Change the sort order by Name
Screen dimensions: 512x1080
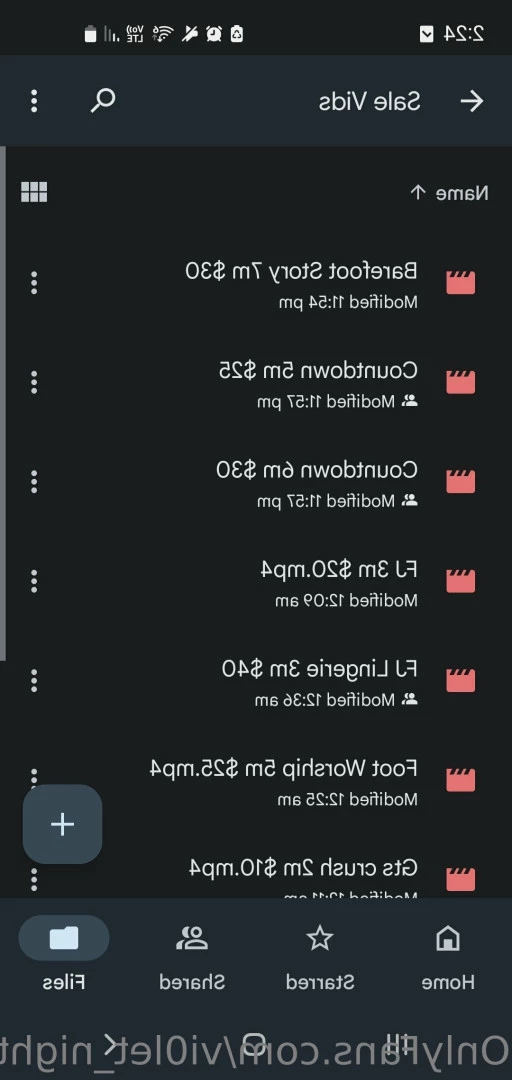click(x=449, y=194)
